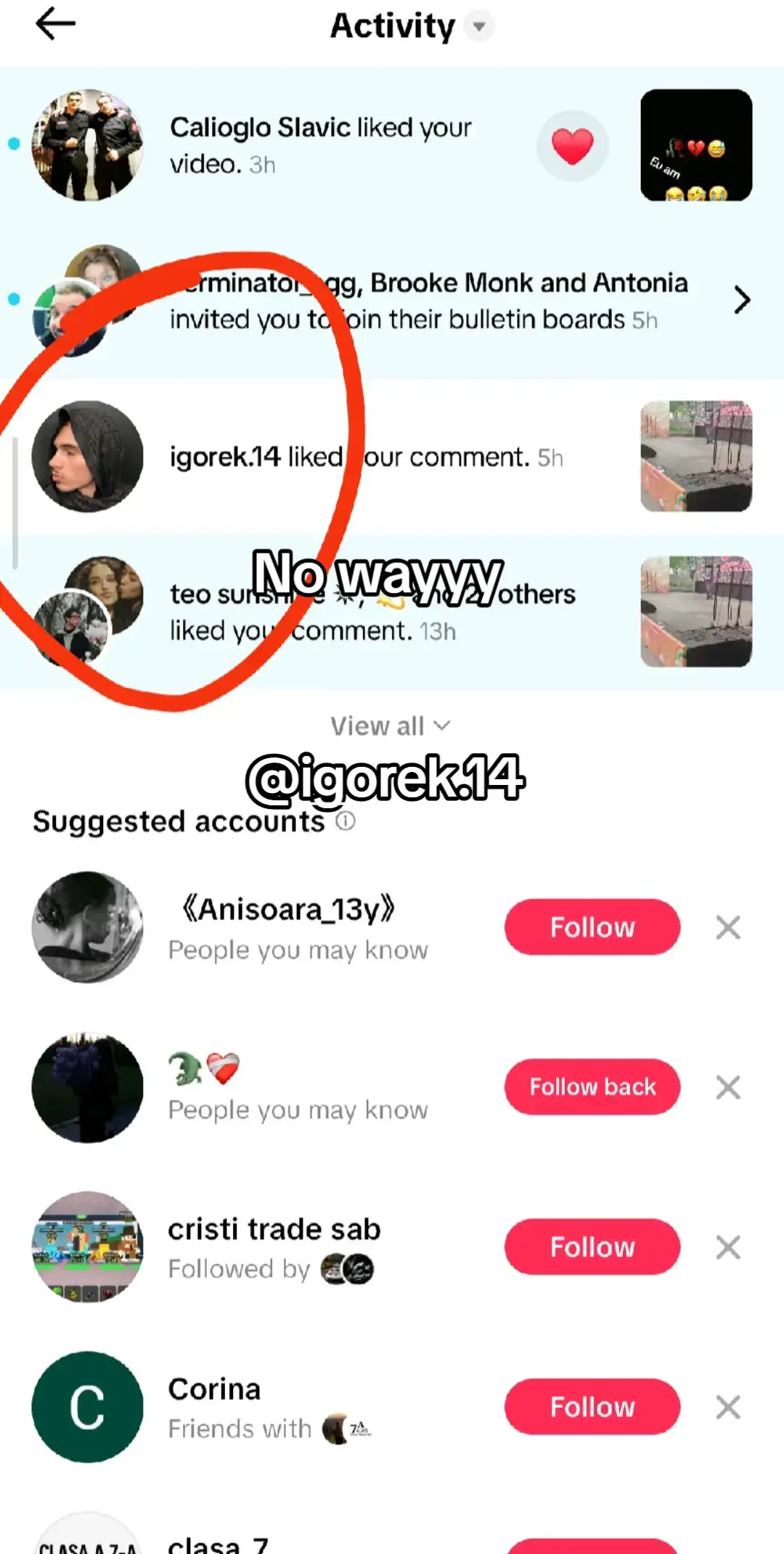Viewport: 784px width, 1554px height.
Task: Follow Anisoara_13y
Action: (592, 927)
